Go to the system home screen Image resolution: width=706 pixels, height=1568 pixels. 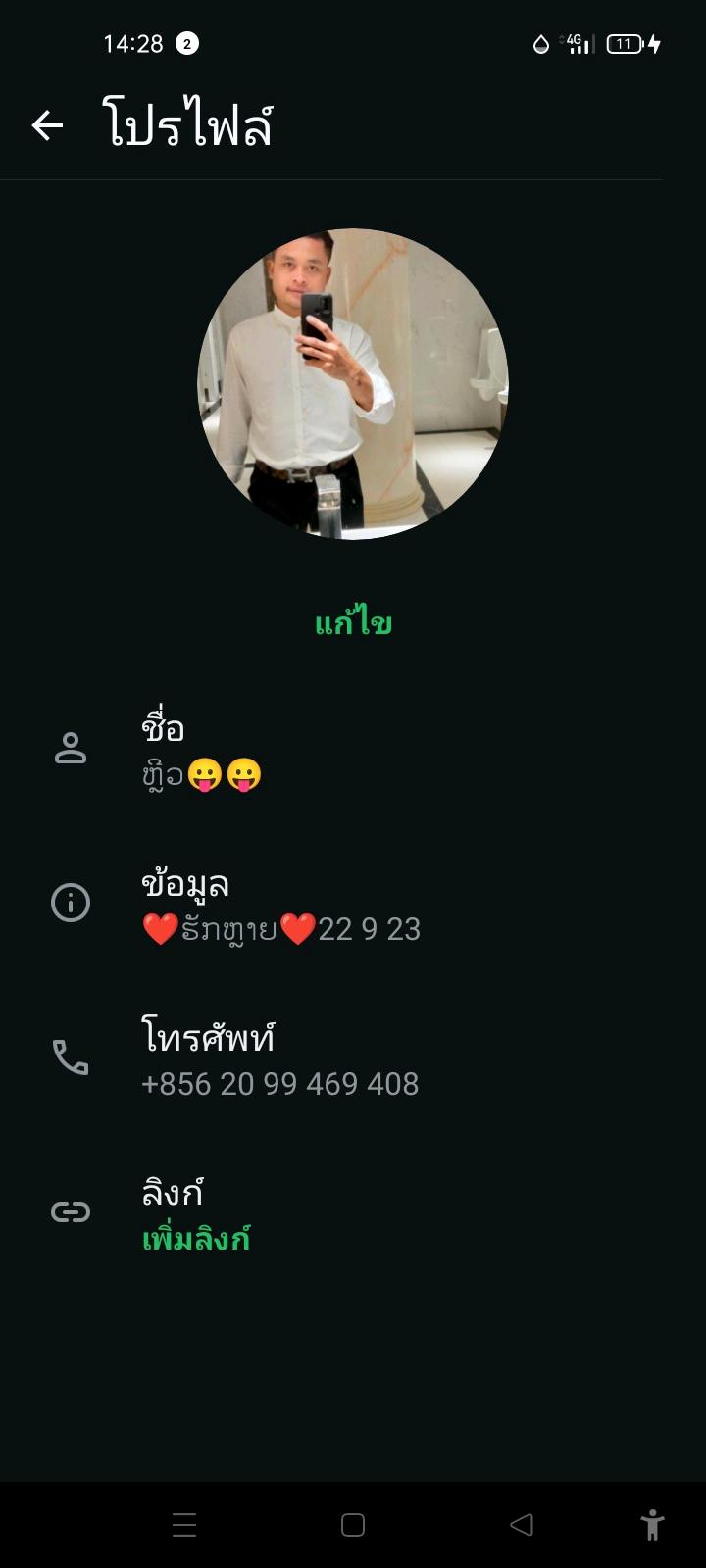coord(353,1525)
